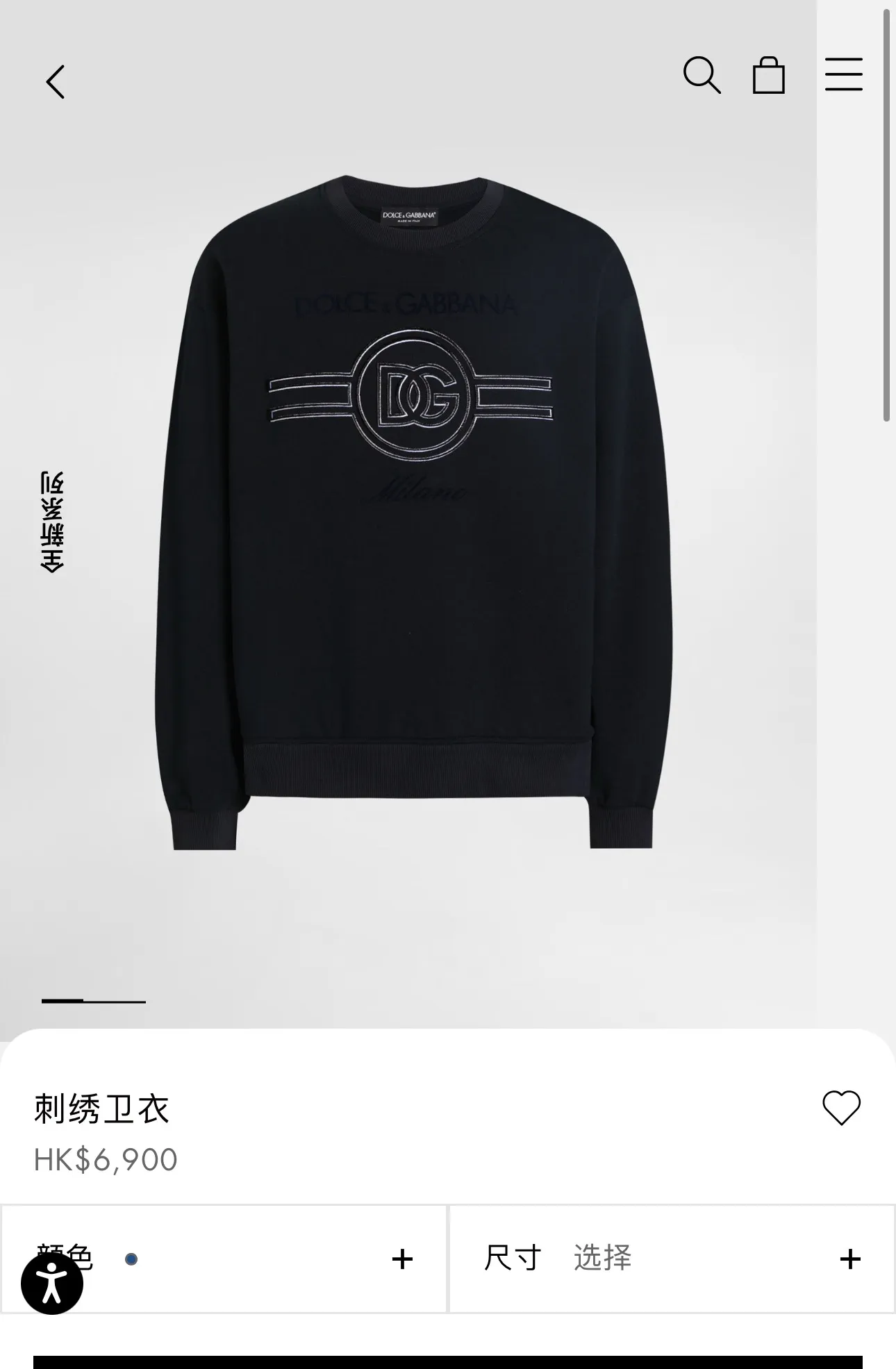Add 刺绣卫衣 to wishlist
The height and width of the screenshot is (1369, 896).
coord(841,1108)
